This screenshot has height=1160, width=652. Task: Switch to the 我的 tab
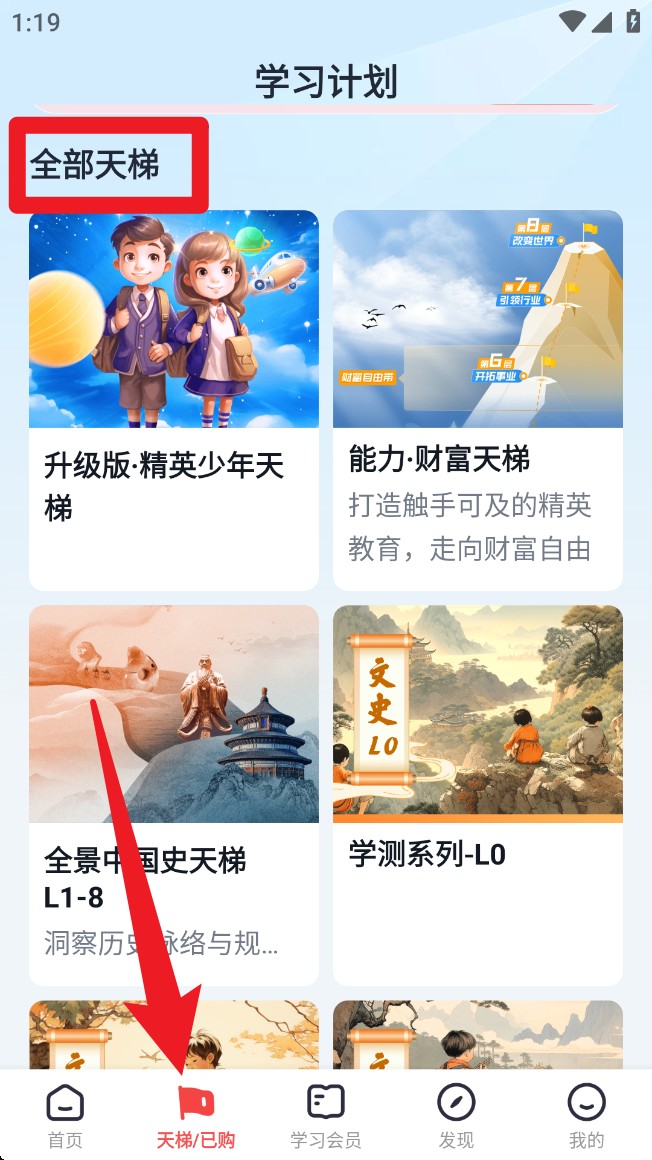coord(586,1116)
